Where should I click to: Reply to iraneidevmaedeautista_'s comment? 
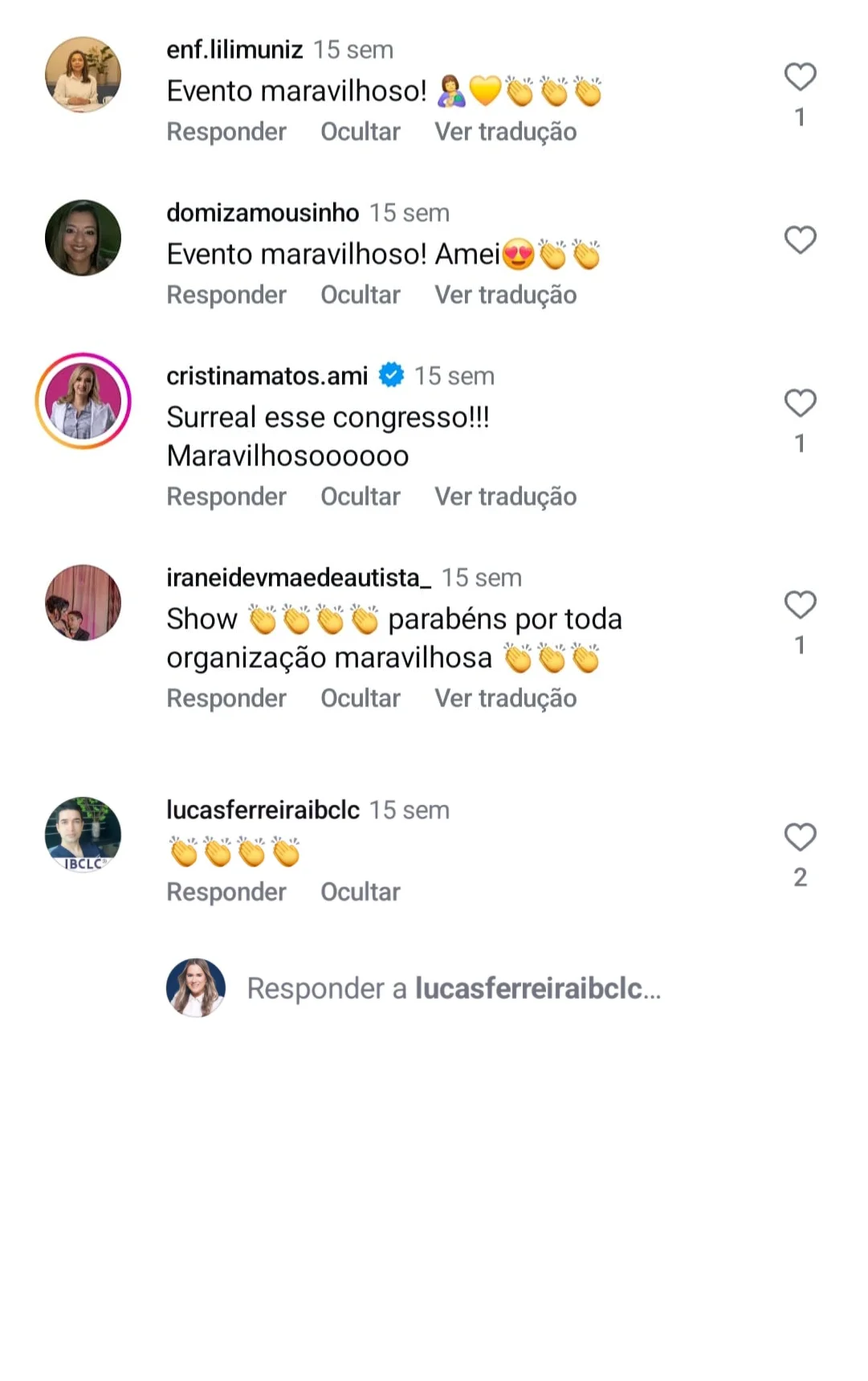click(226, 698)
